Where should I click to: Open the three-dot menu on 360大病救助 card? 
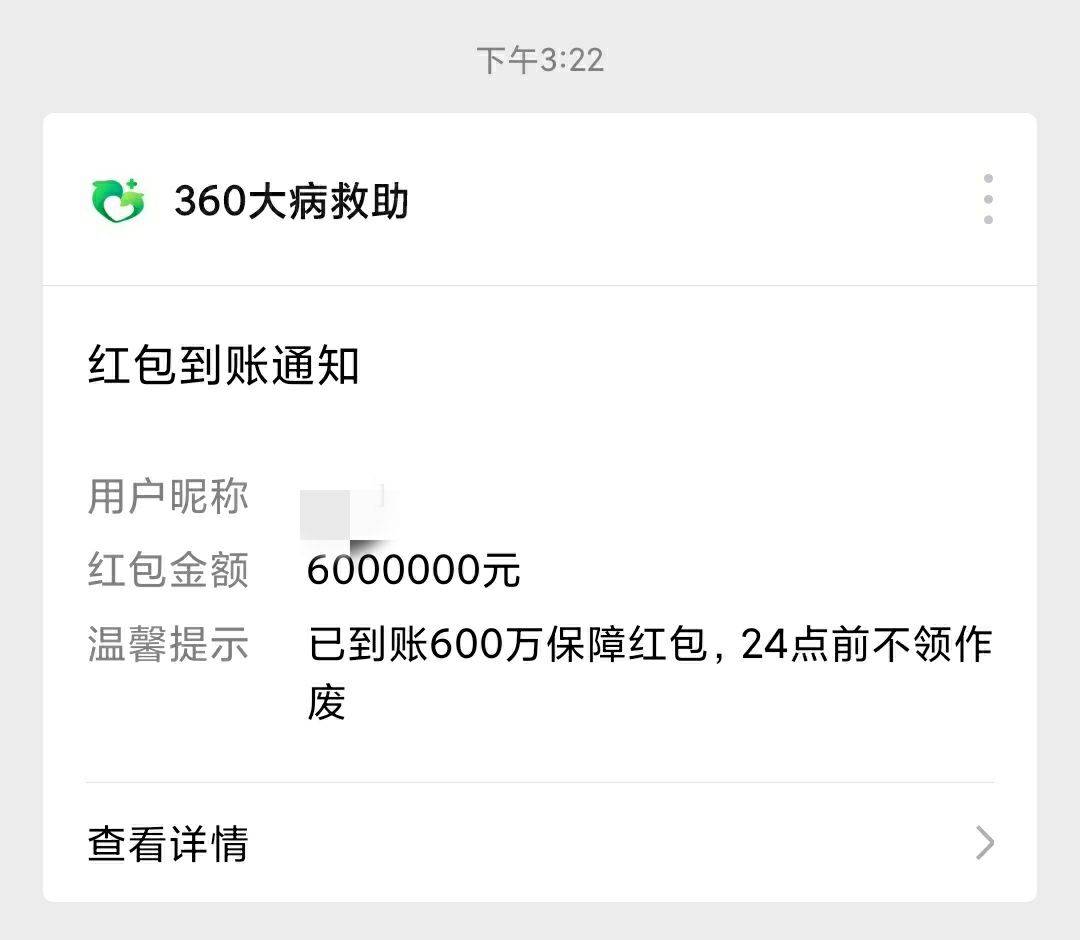[x=987, y=199]
